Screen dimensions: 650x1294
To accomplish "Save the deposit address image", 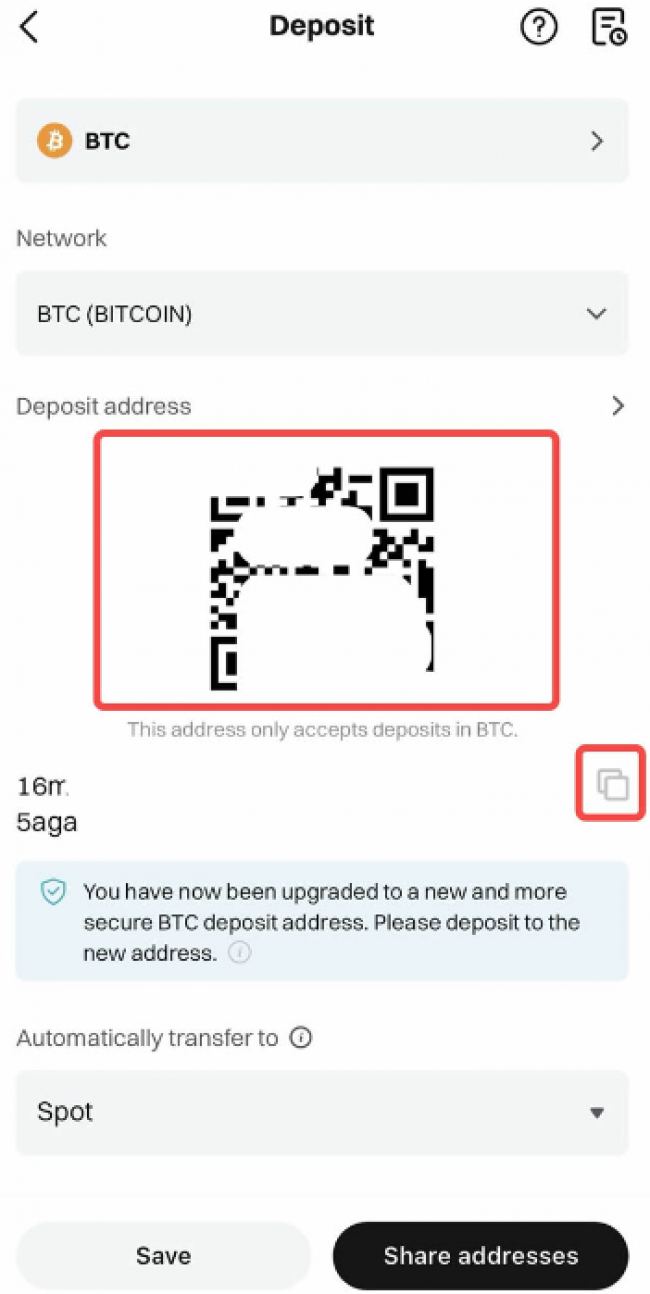I will pyautogui.click(x=163, y=1255).
